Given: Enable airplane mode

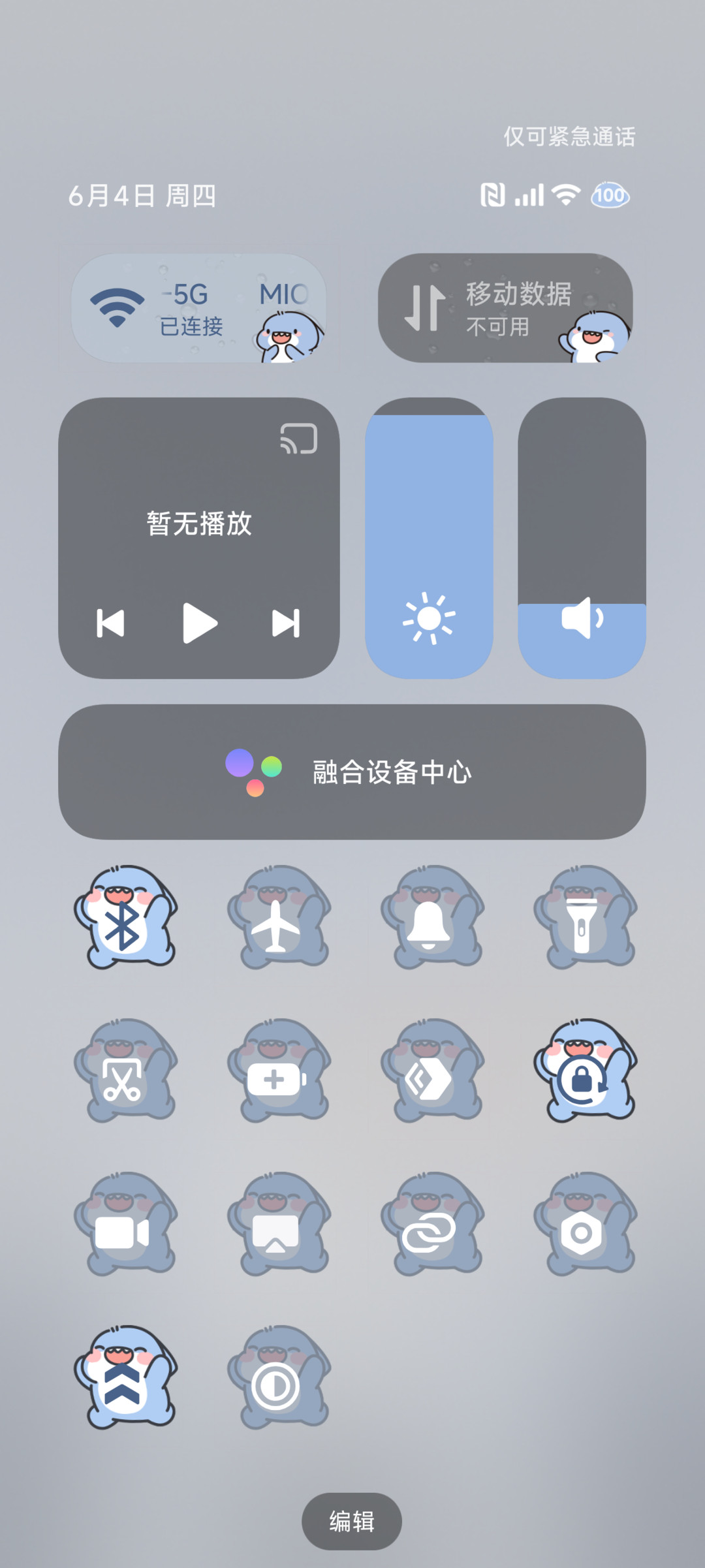Looking at the screenshot, I should (277, 917).
